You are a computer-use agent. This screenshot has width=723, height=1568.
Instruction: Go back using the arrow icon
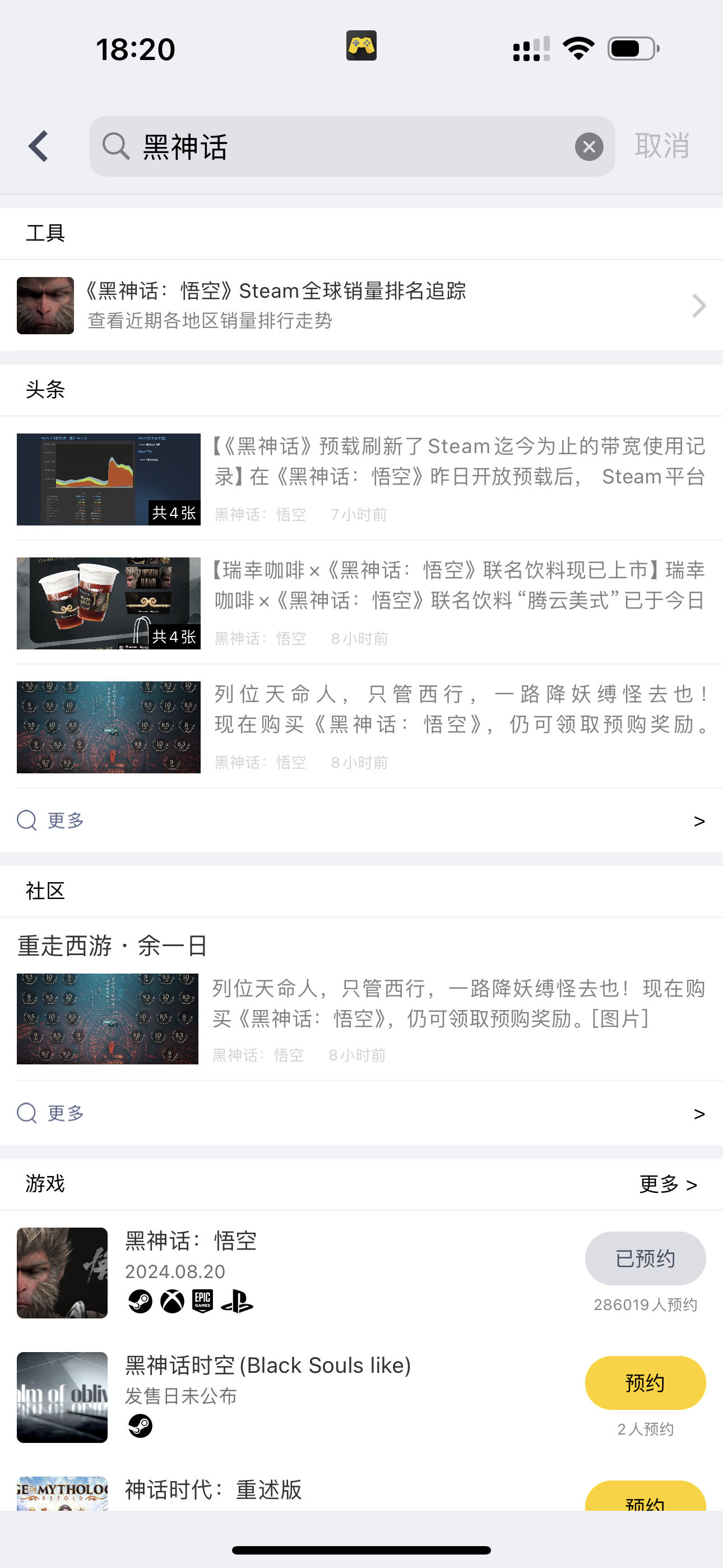tap(39, 147)
